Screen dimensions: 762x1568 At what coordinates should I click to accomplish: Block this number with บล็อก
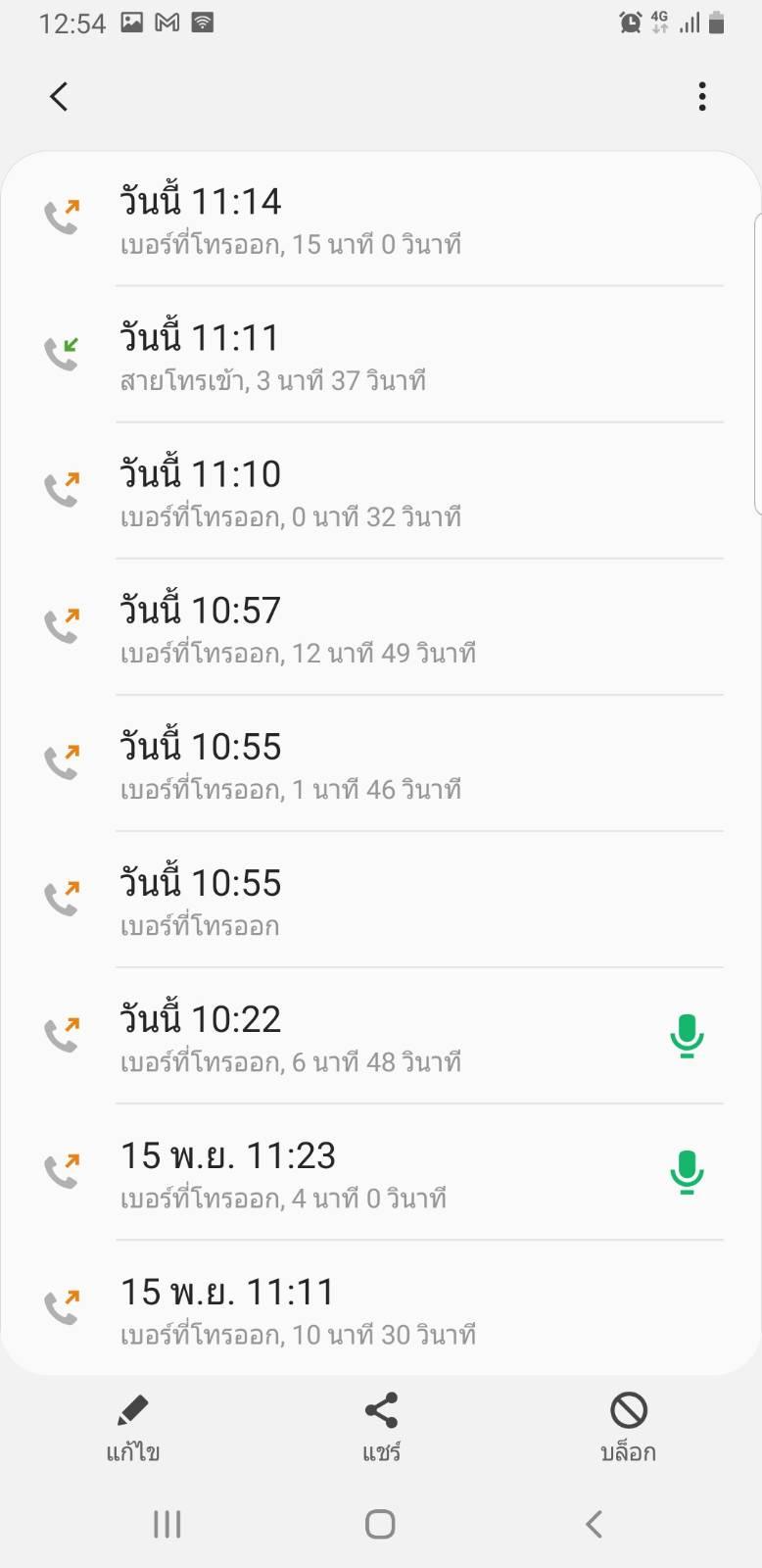pos(628,1428)
